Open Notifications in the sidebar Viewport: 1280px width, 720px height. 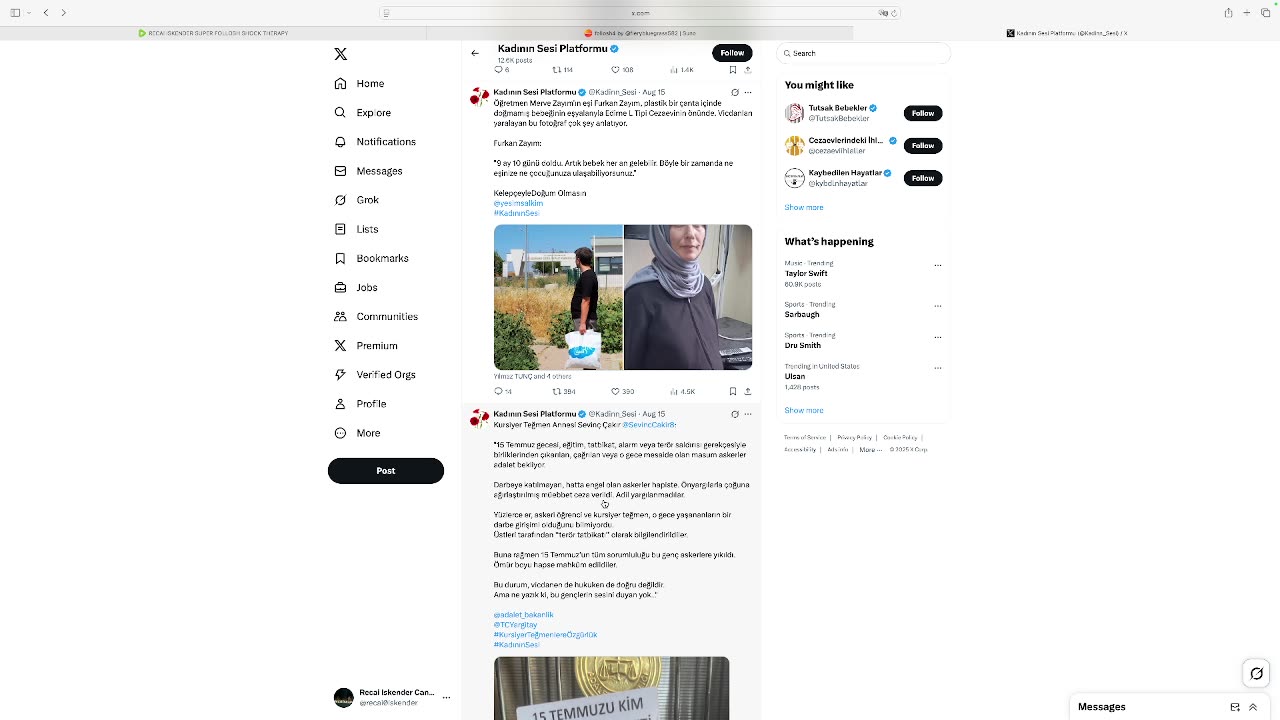tap(385, 142)
